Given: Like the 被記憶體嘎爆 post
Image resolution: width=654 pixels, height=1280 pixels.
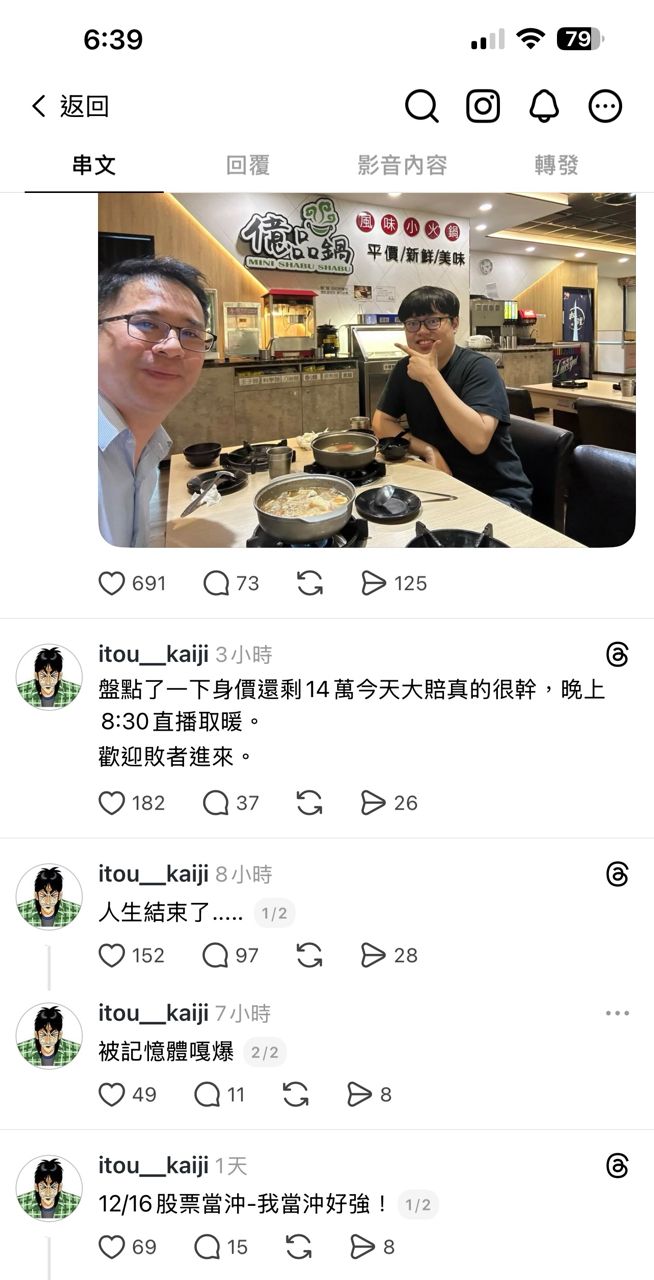Looking at the screenshot, I should coord(112,1094).
